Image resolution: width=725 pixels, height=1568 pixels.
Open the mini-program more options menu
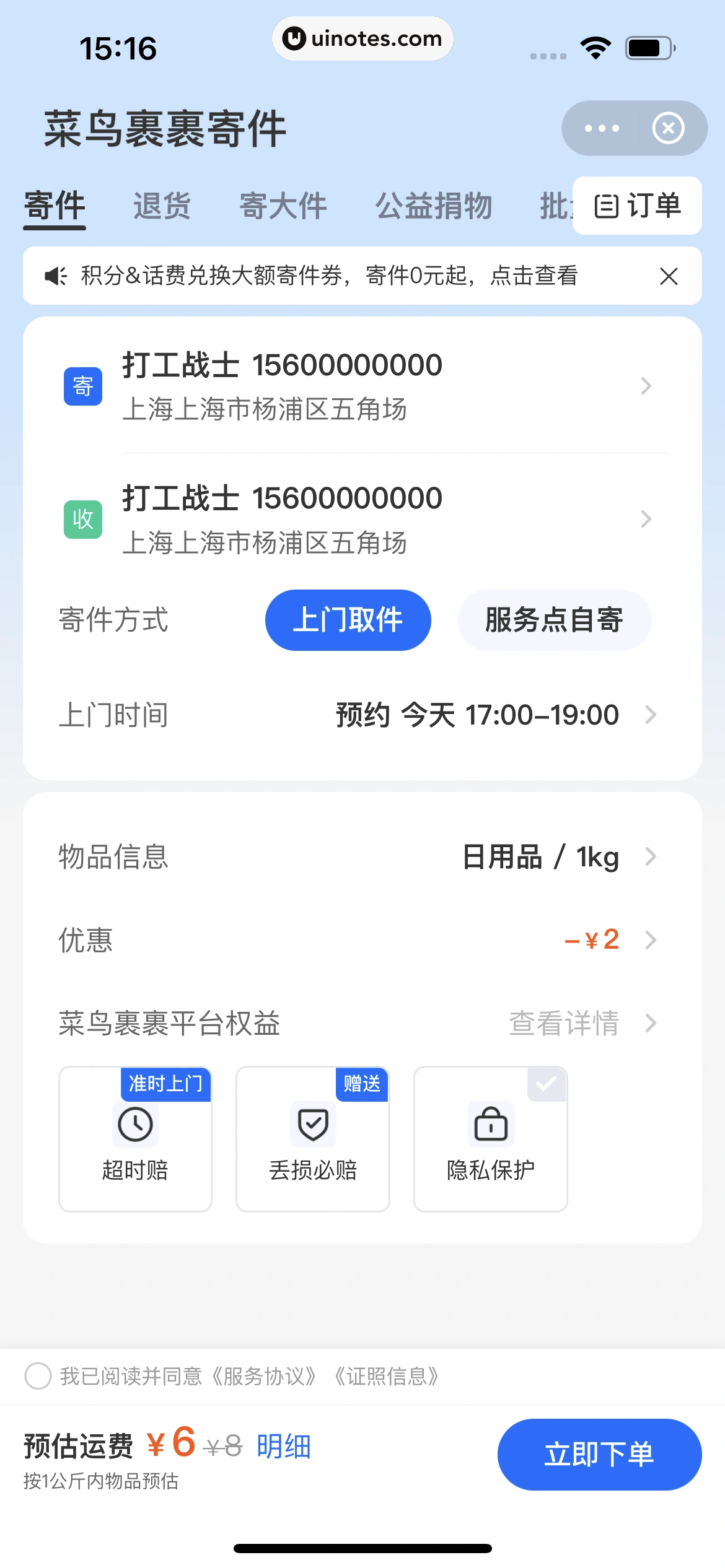coord(602,128)
